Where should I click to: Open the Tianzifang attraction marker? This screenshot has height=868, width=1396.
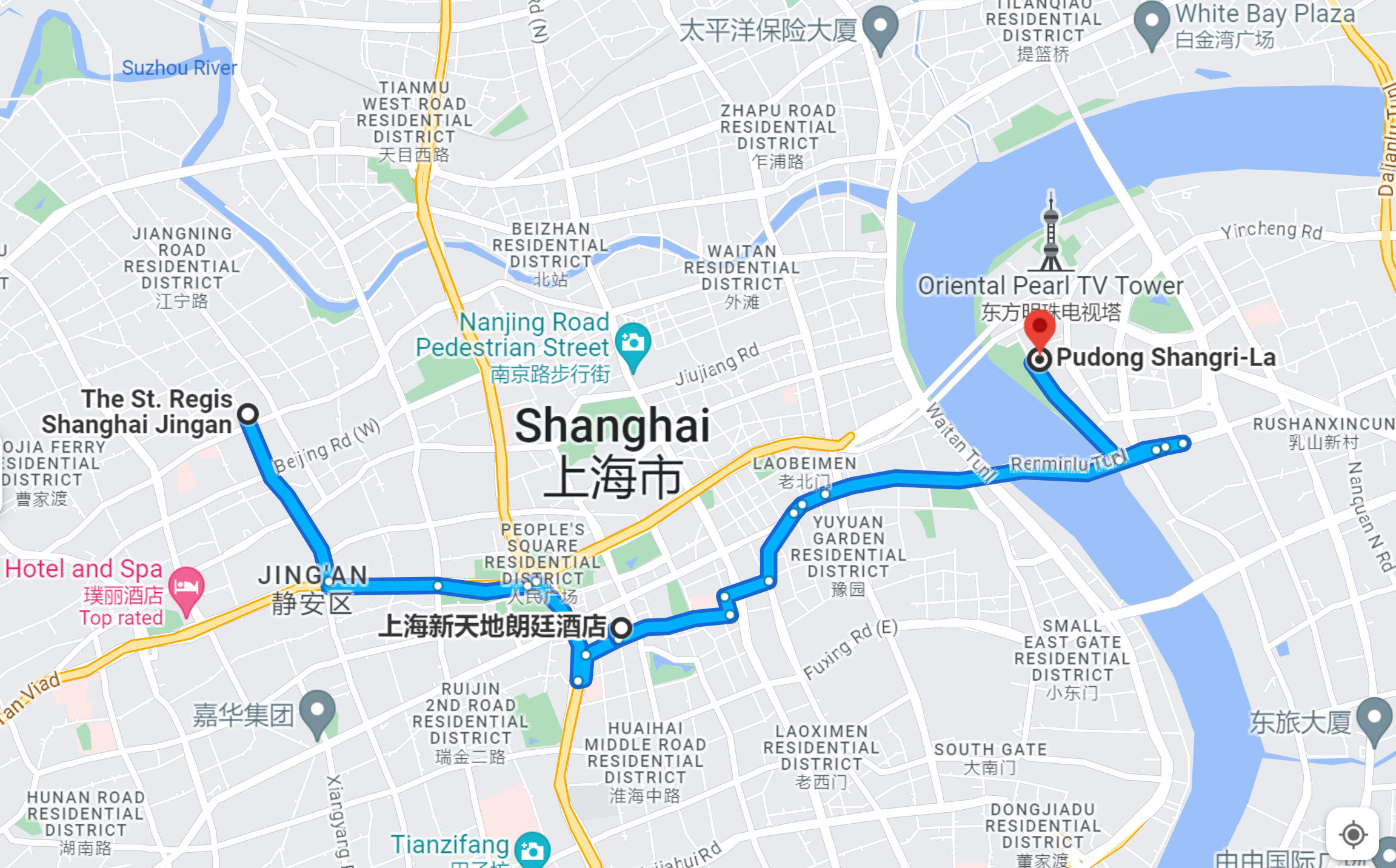point(532,850)
